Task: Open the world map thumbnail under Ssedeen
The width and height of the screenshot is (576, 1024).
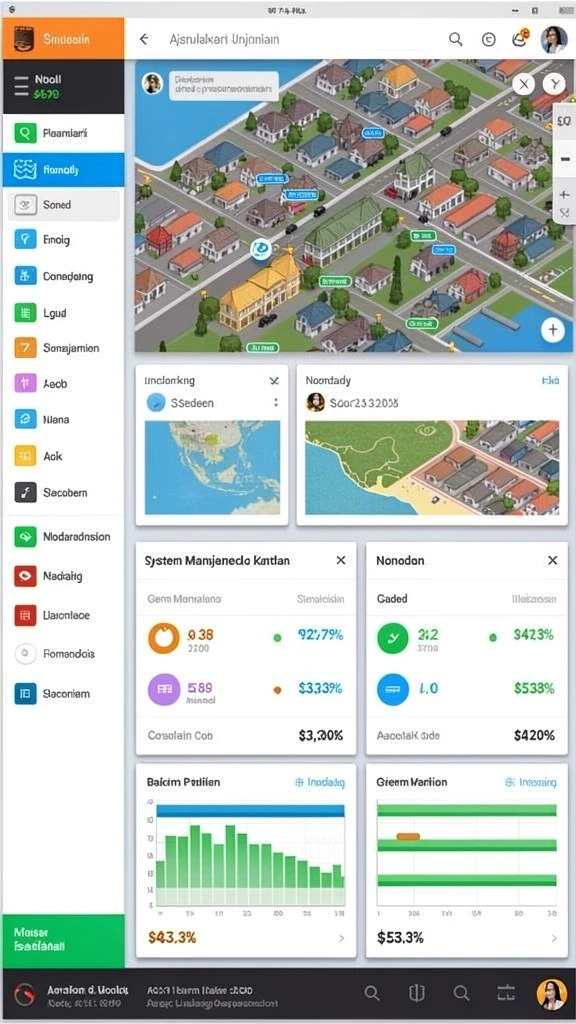Action: tap(212, 468)
